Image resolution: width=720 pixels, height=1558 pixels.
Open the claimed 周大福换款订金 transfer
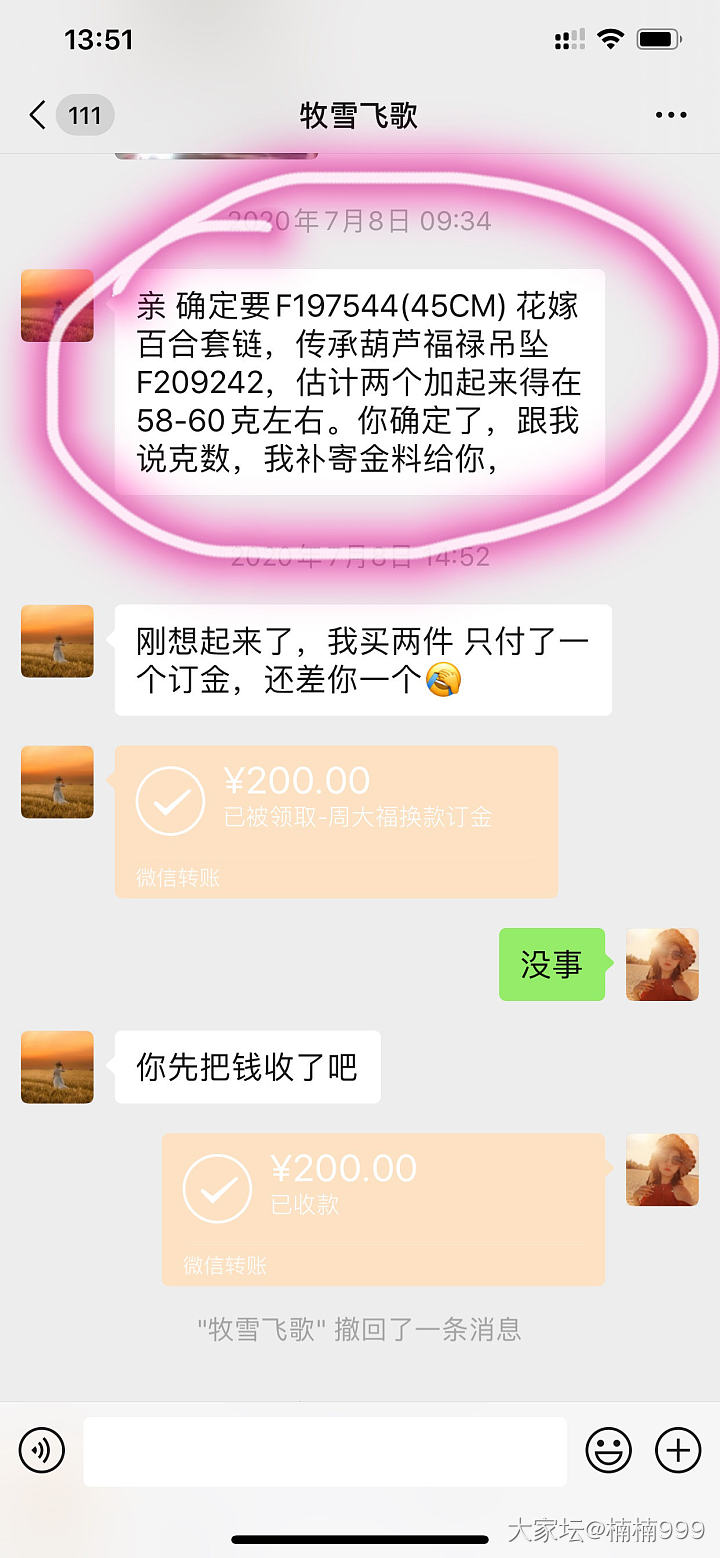[x=336, y=821]
